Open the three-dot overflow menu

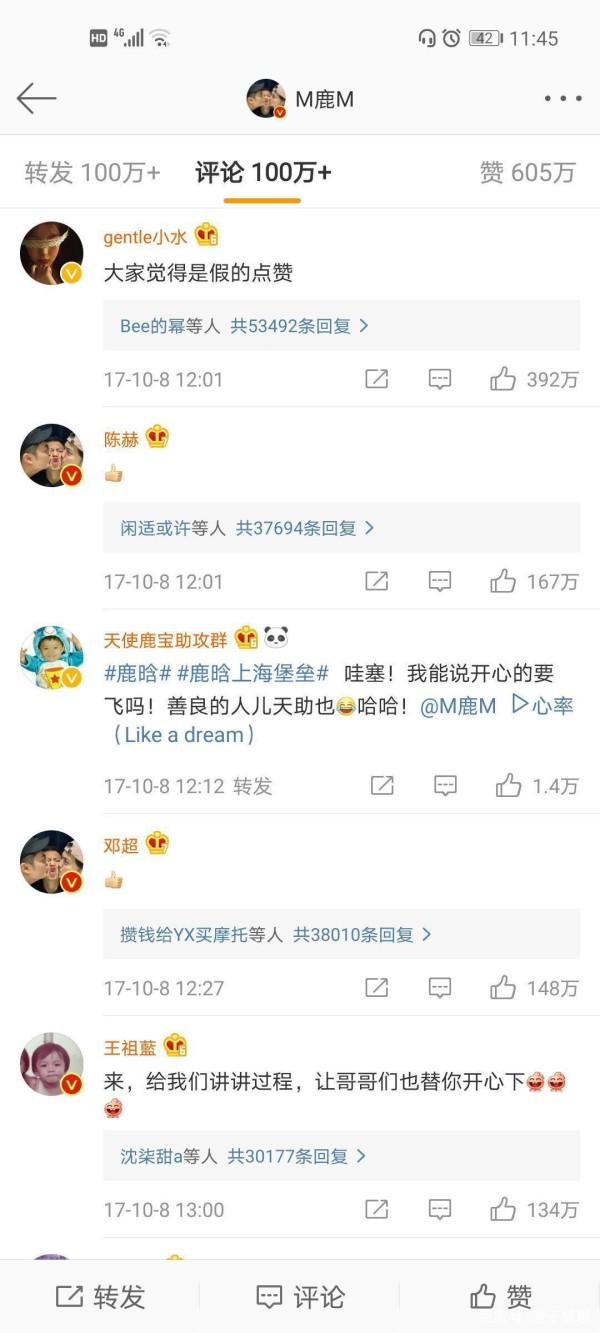[x=563, y=99]
